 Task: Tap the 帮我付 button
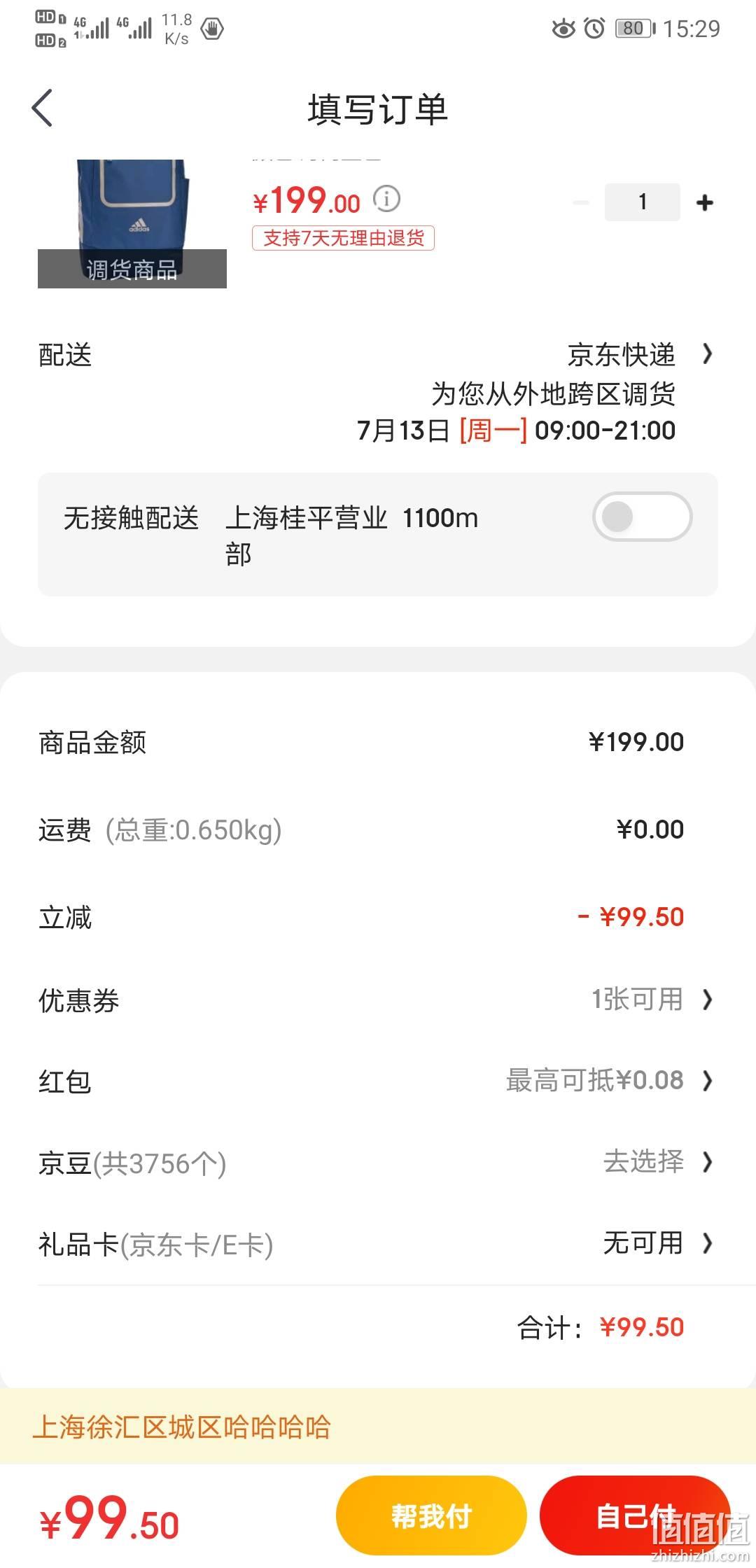(x=431, y=1515)
